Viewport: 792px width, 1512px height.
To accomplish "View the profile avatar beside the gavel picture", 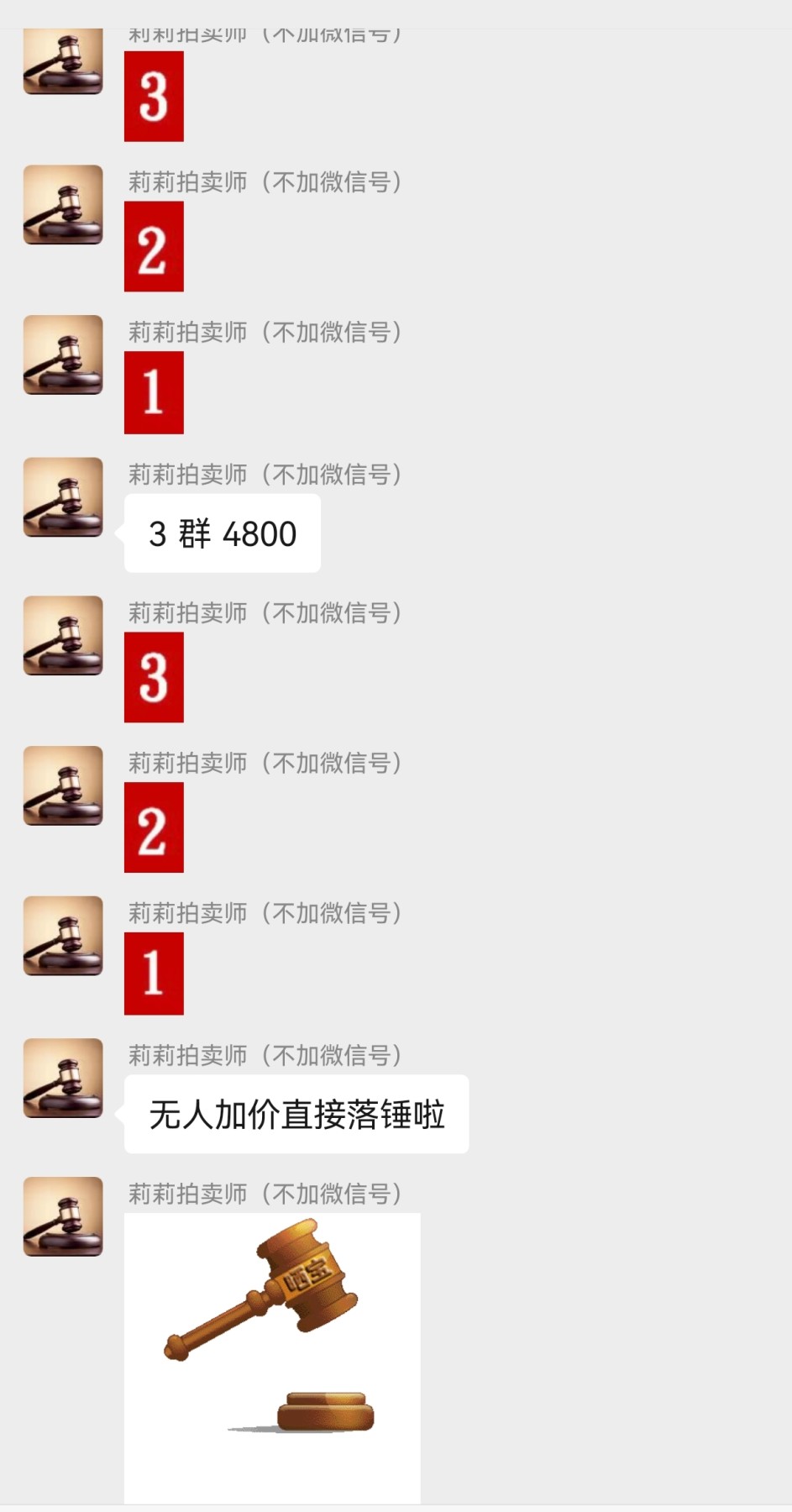I will click(x=63, y=1216).
